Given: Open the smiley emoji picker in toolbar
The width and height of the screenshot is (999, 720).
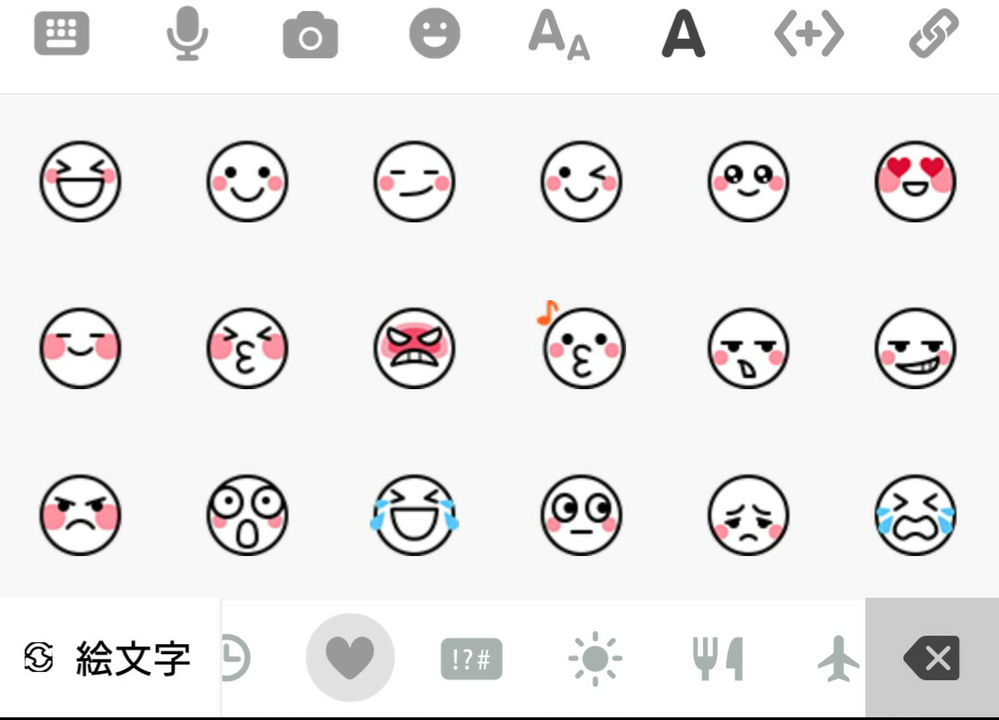Looking at the screenshot, I should [435, 34].
